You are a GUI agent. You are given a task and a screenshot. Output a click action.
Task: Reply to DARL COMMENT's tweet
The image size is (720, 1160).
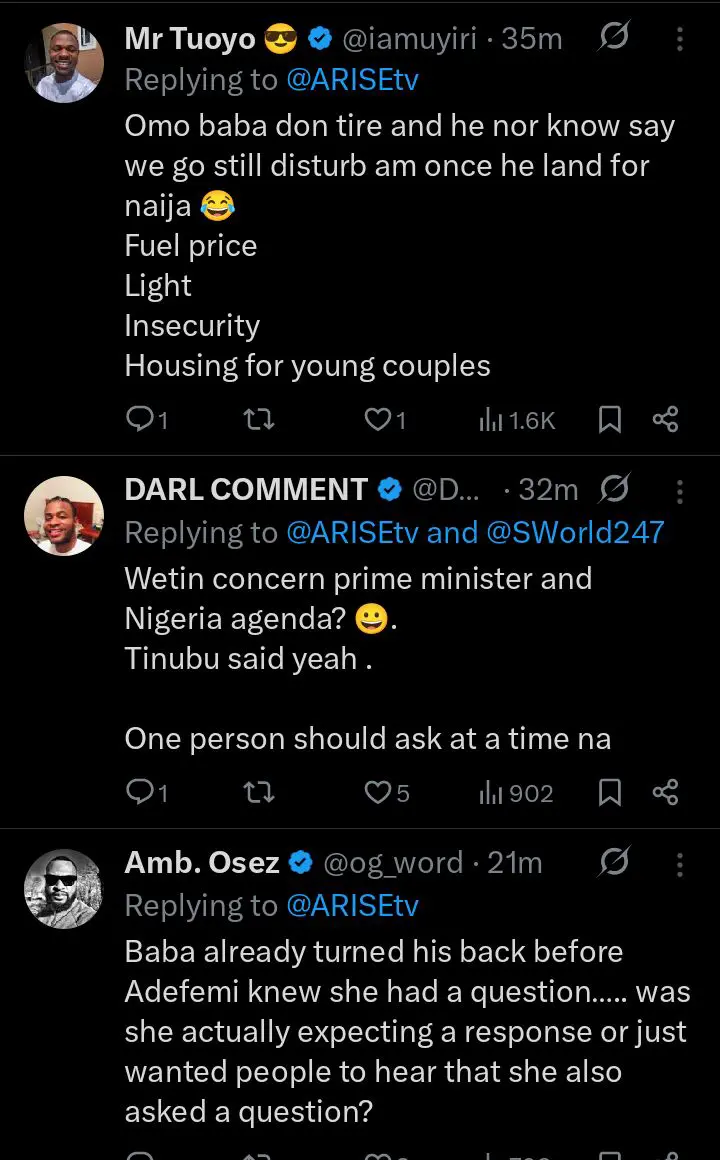pyautogui.click(x=141, y=793)
